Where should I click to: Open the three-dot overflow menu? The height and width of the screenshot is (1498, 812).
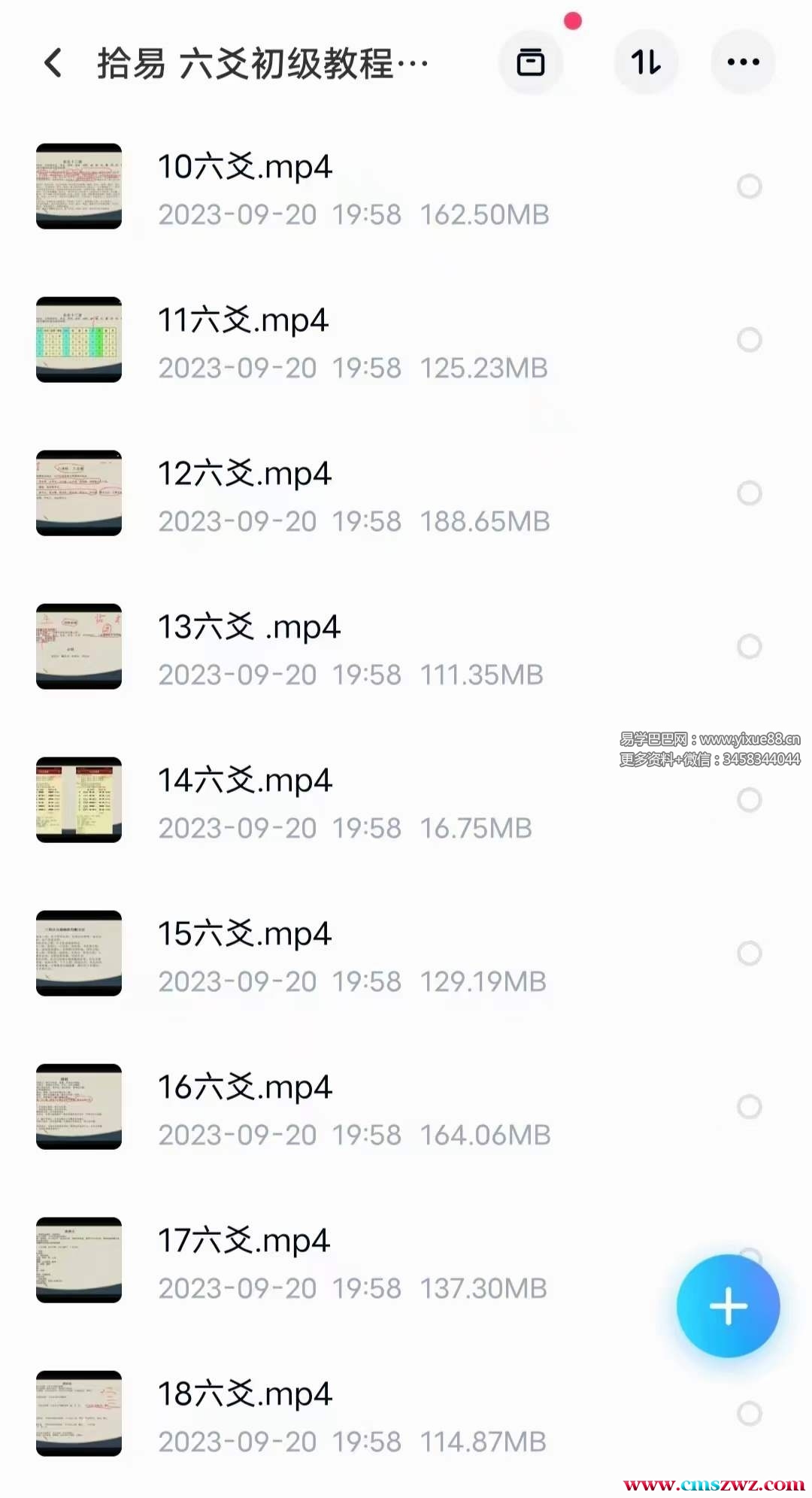(743, 62)
